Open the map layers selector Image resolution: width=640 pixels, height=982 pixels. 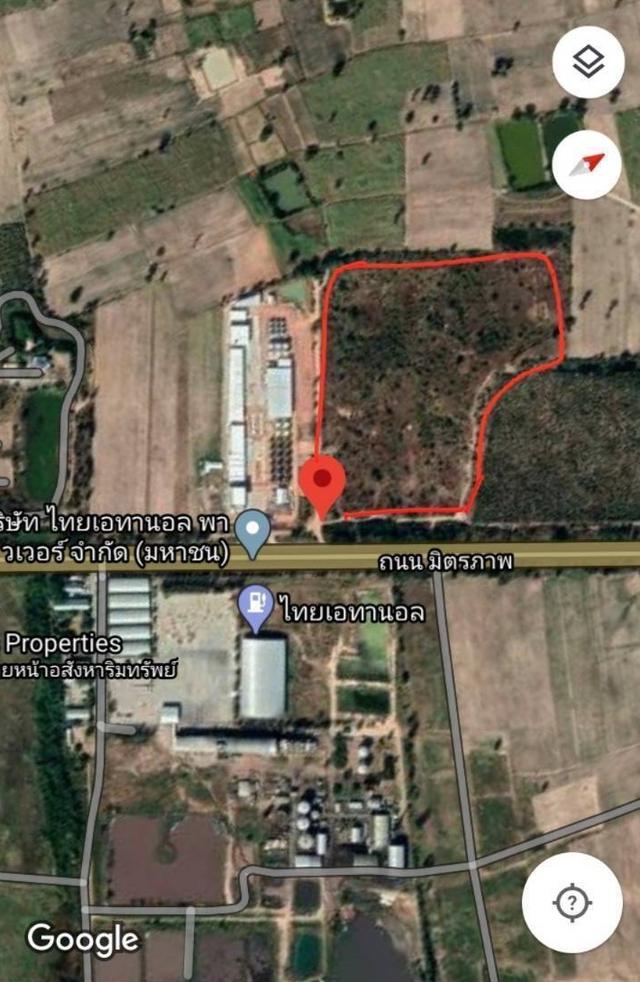click(588, 62)
